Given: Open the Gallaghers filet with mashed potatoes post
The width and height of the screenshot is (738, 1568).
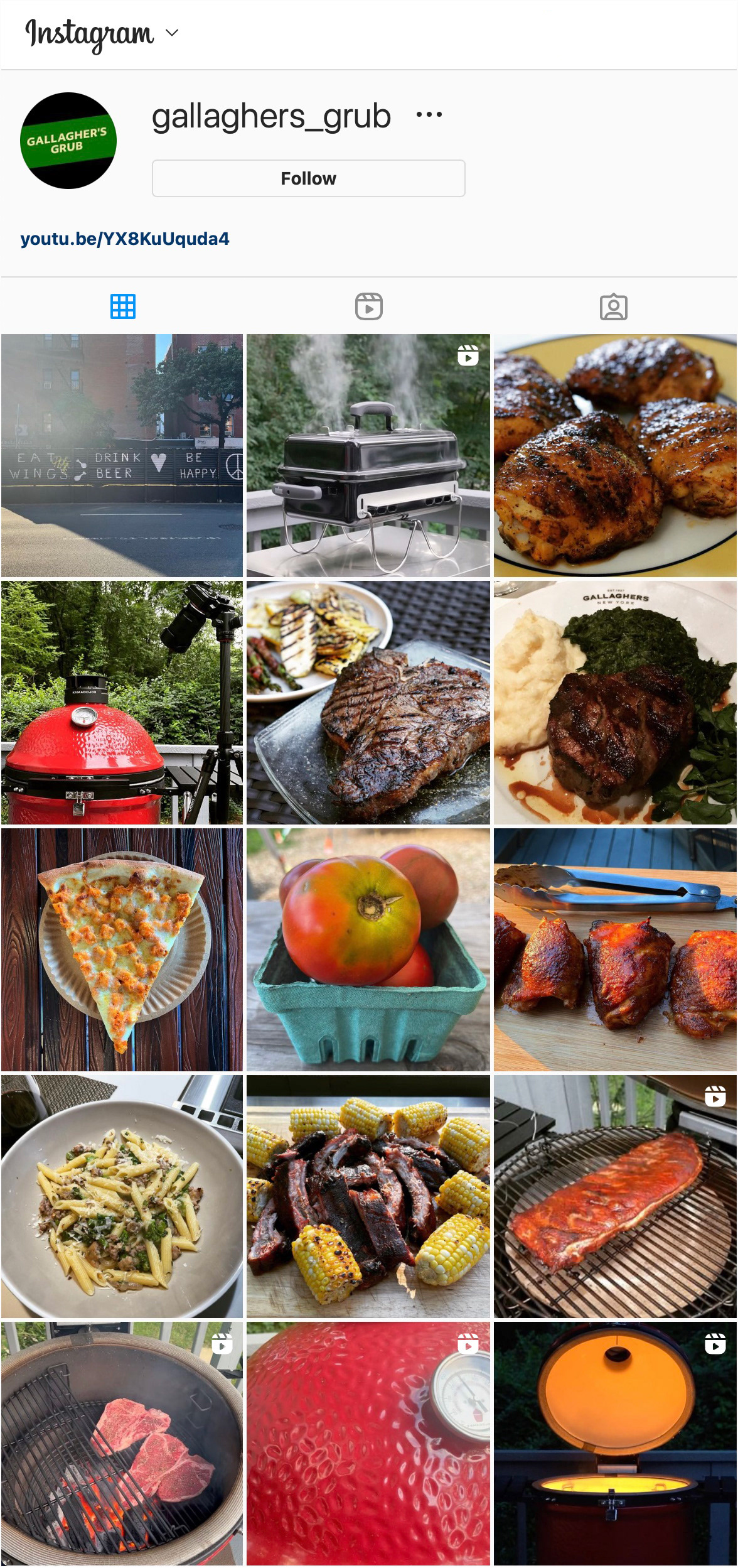Looking at the screenshot, I should tap(616, 702).
